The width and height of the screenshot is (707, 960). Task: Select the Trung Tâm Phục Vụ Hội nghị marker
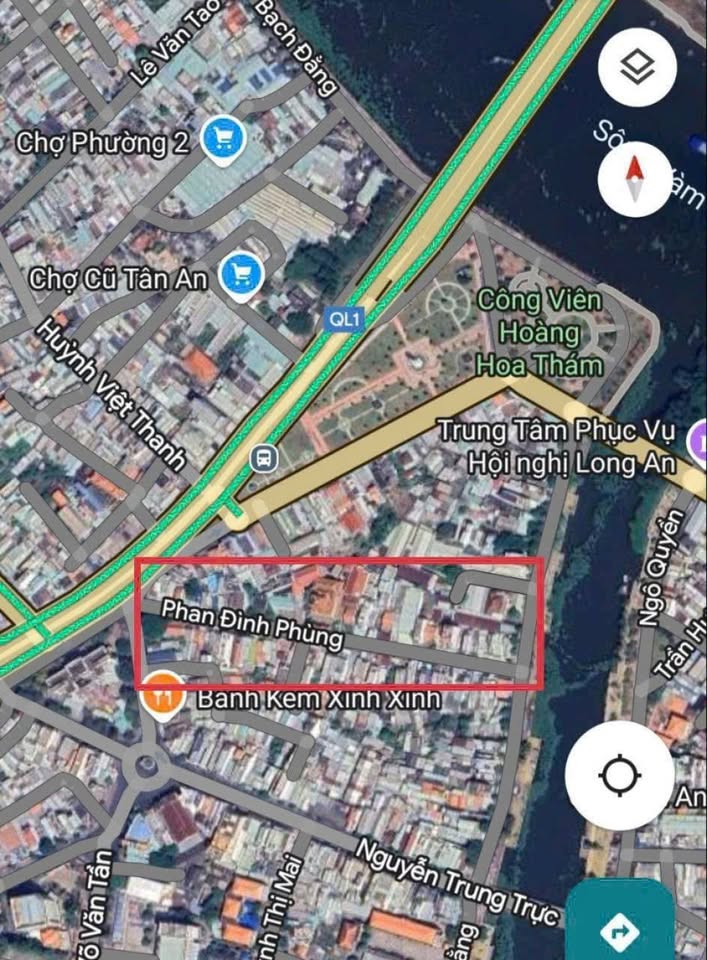point(698,438)
